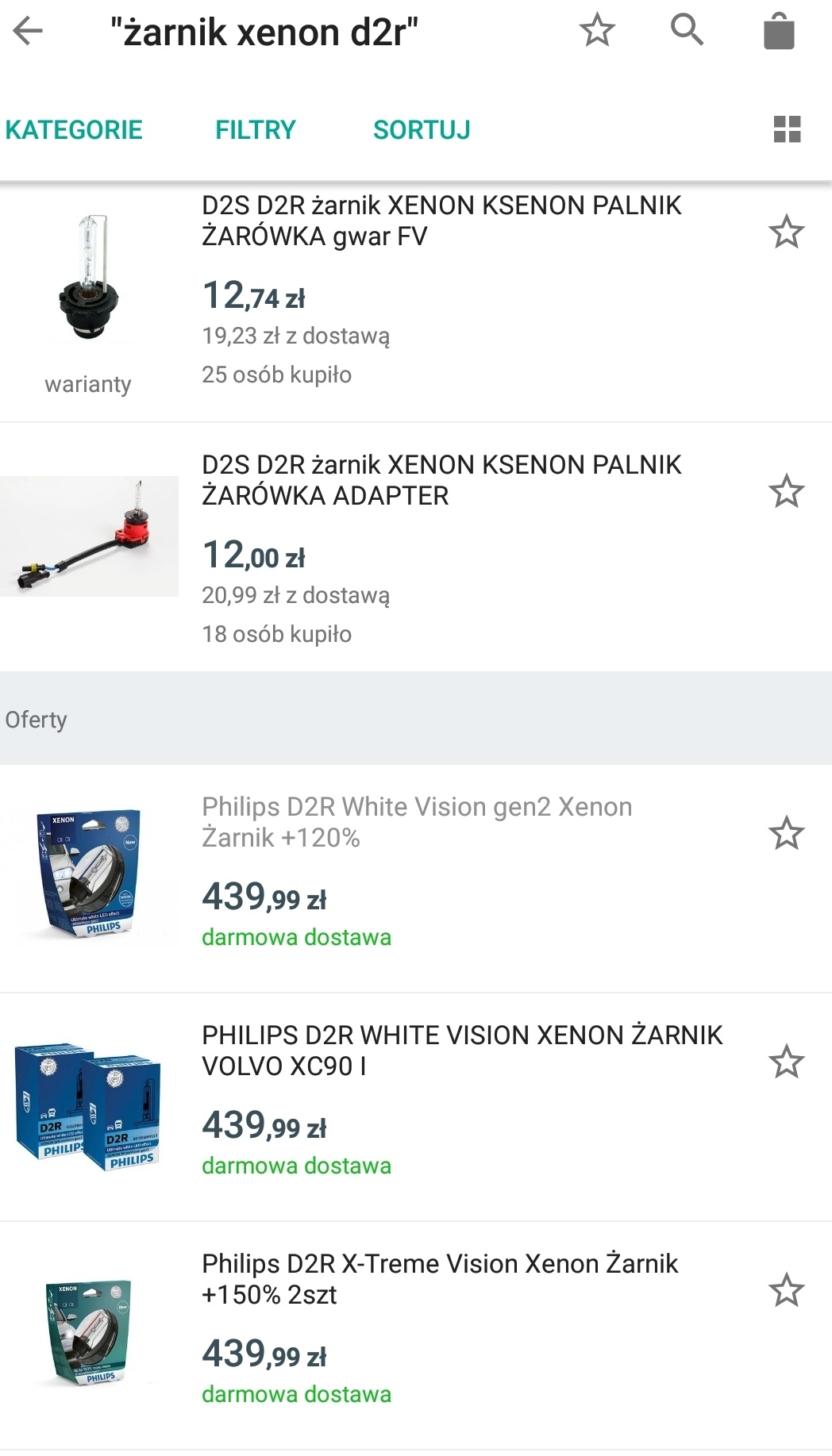The height and width of the screenshot is (1456, 832).
Task: Open the search magnifier icon
Action: click(x=687, y=31)
